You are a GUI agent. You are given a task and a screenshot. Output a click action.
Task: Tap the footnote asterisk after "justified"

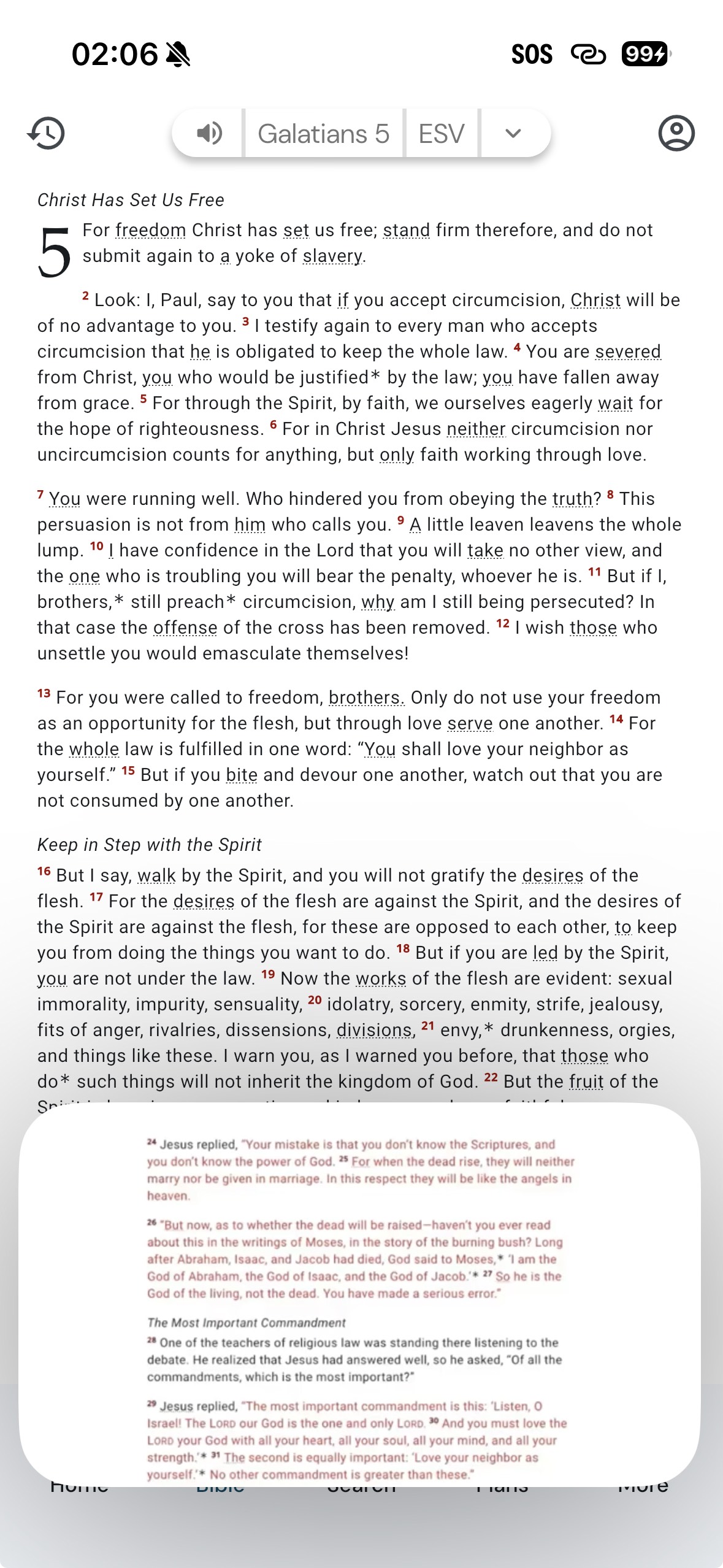tap(375, 377)
